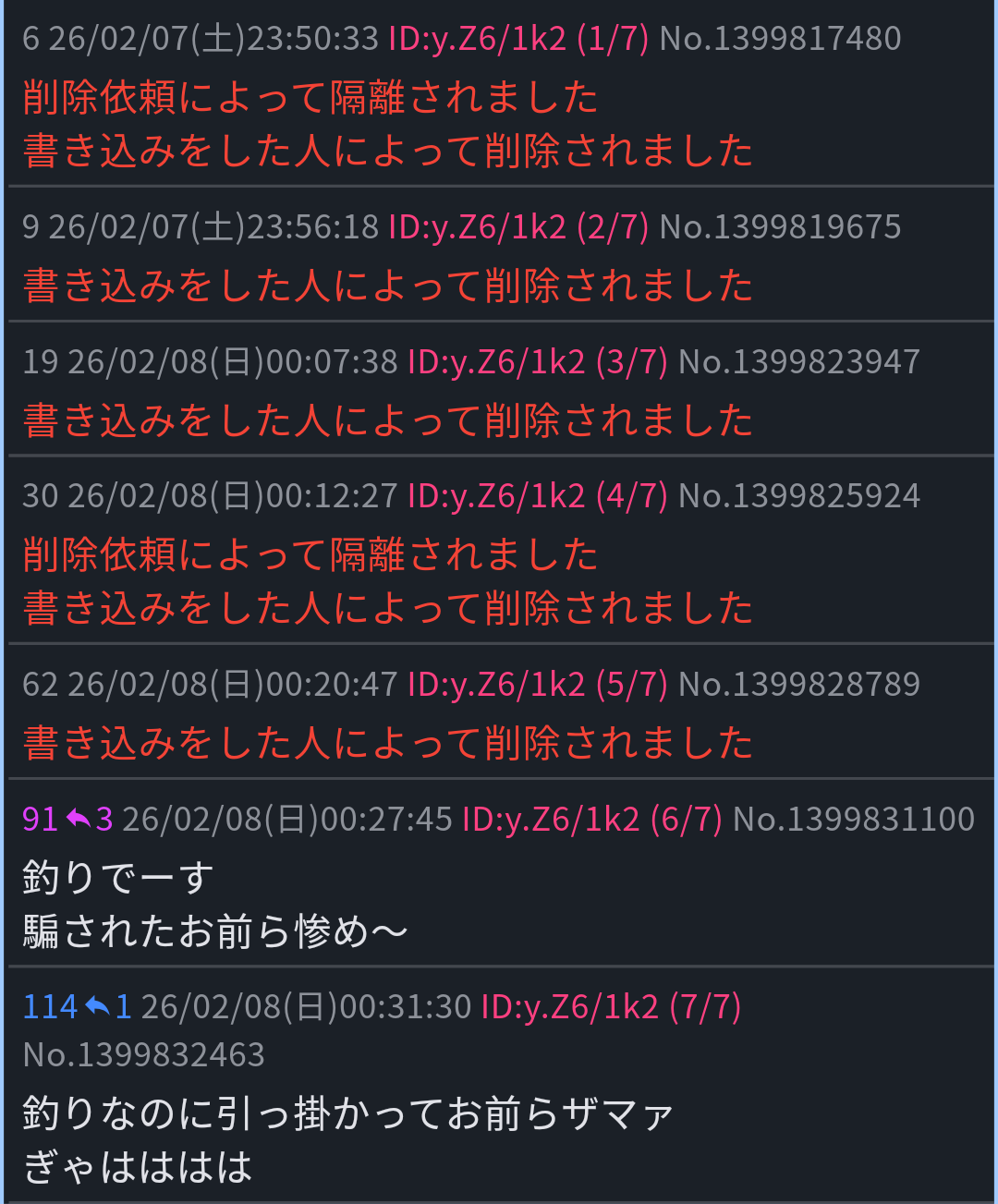This screenshot has height=1204, width=998.
Task: Tap ID y.Z6/1k2 (7/7) on post 114
Action: point(611,1007)
